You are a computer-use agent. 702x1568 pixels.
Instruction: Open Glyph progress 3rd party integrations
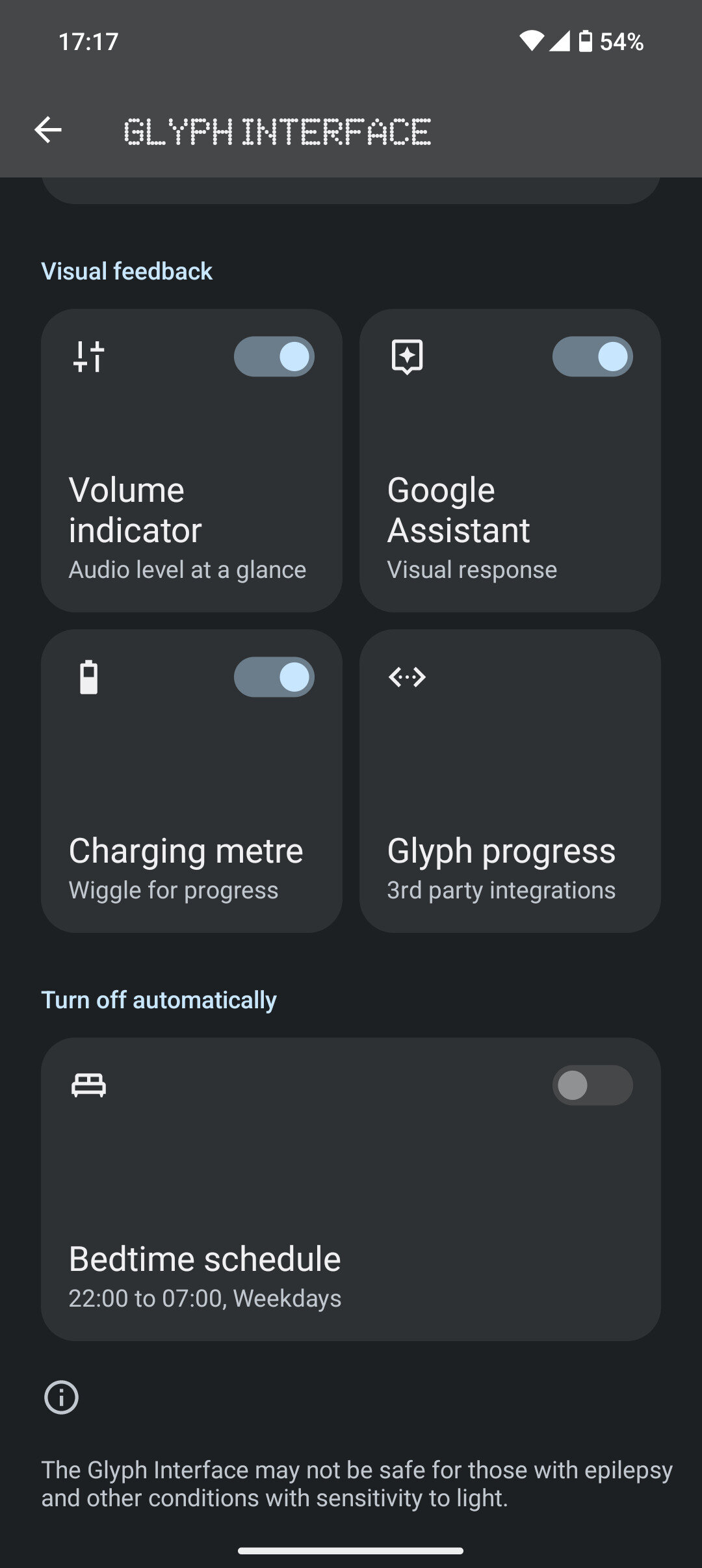(x=510, y=781)
